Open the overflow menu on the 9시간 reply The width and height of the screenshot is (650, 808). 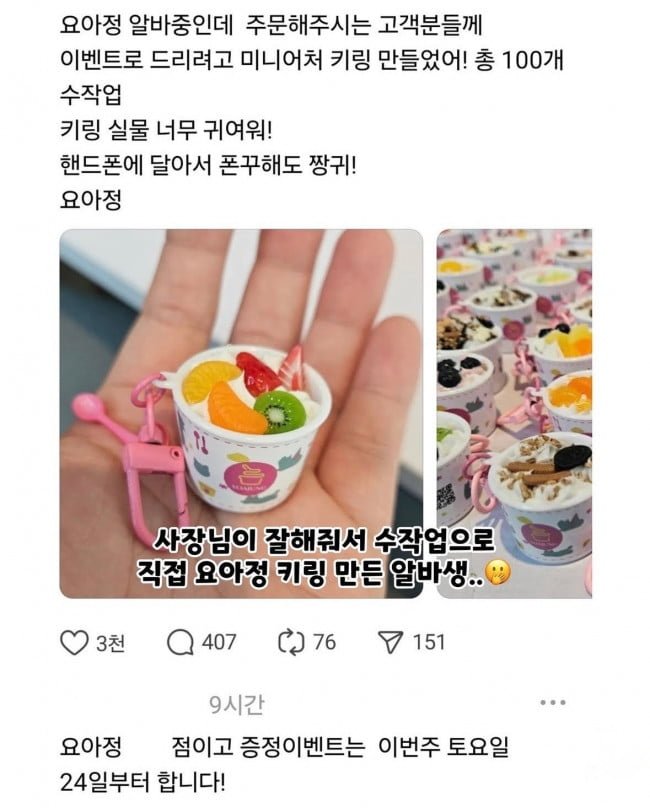(x=552, y=703)
